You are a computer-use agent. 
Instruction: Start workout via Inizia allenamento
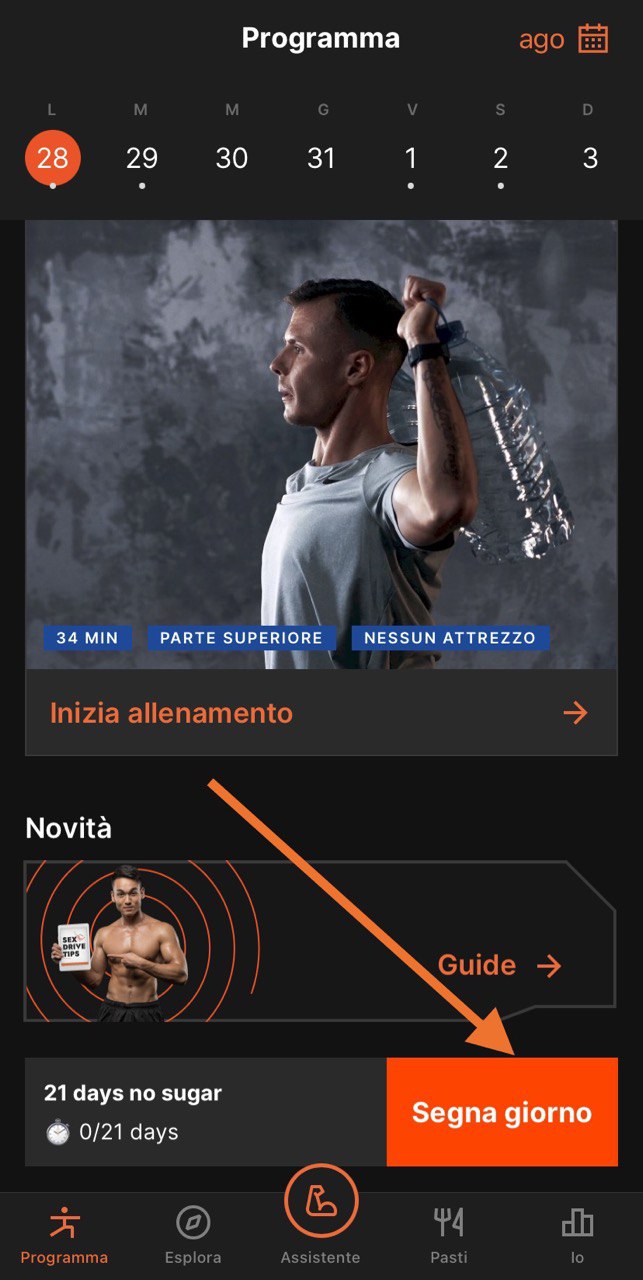pos(321,713)
